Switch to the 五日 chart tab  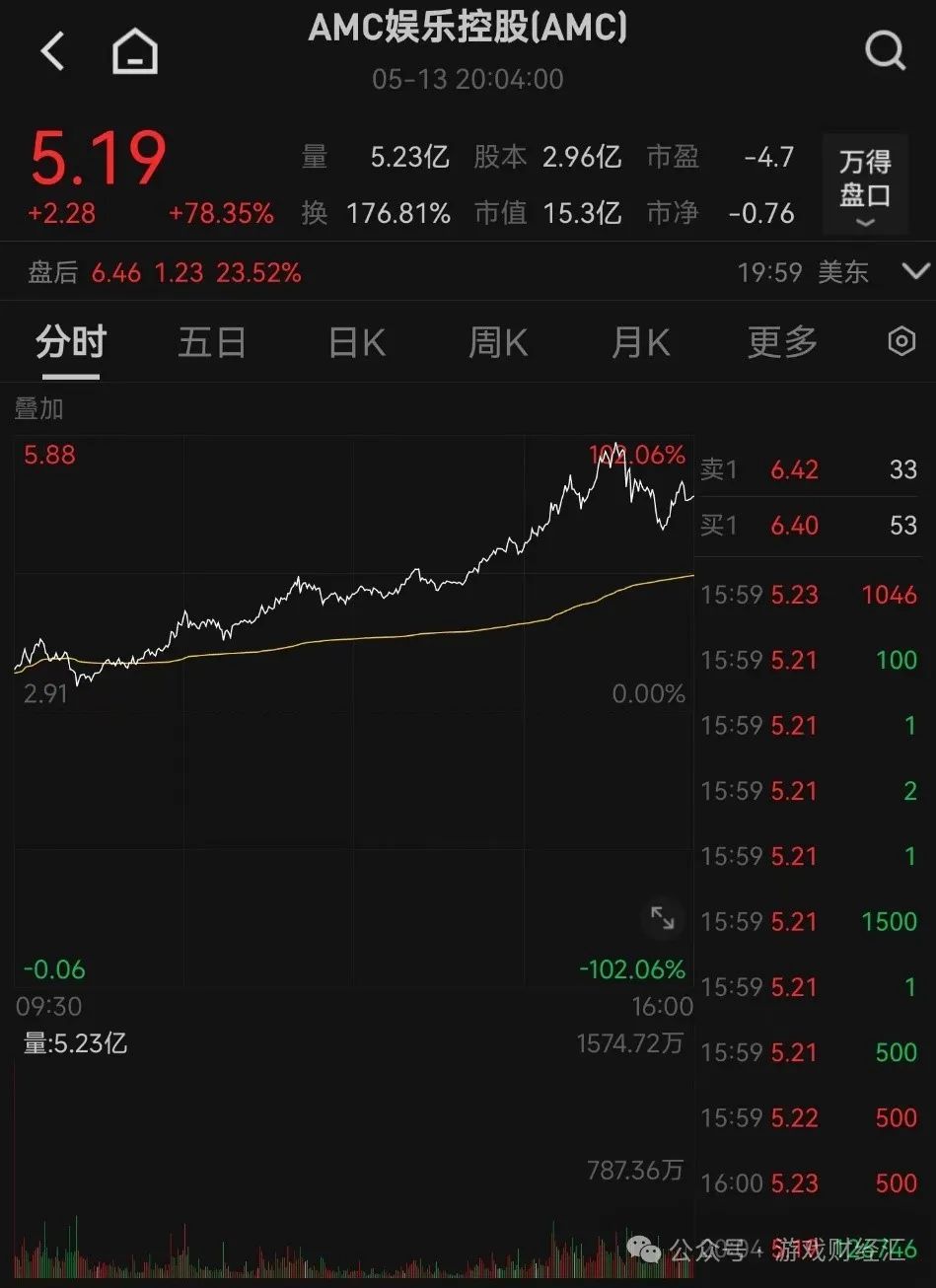coord(211,343)
